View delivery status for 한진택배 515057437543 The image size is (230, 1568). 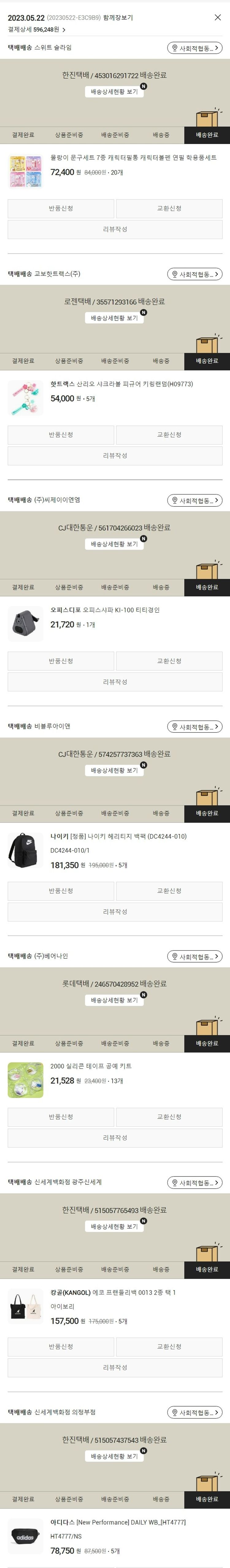pos(114,1456)
